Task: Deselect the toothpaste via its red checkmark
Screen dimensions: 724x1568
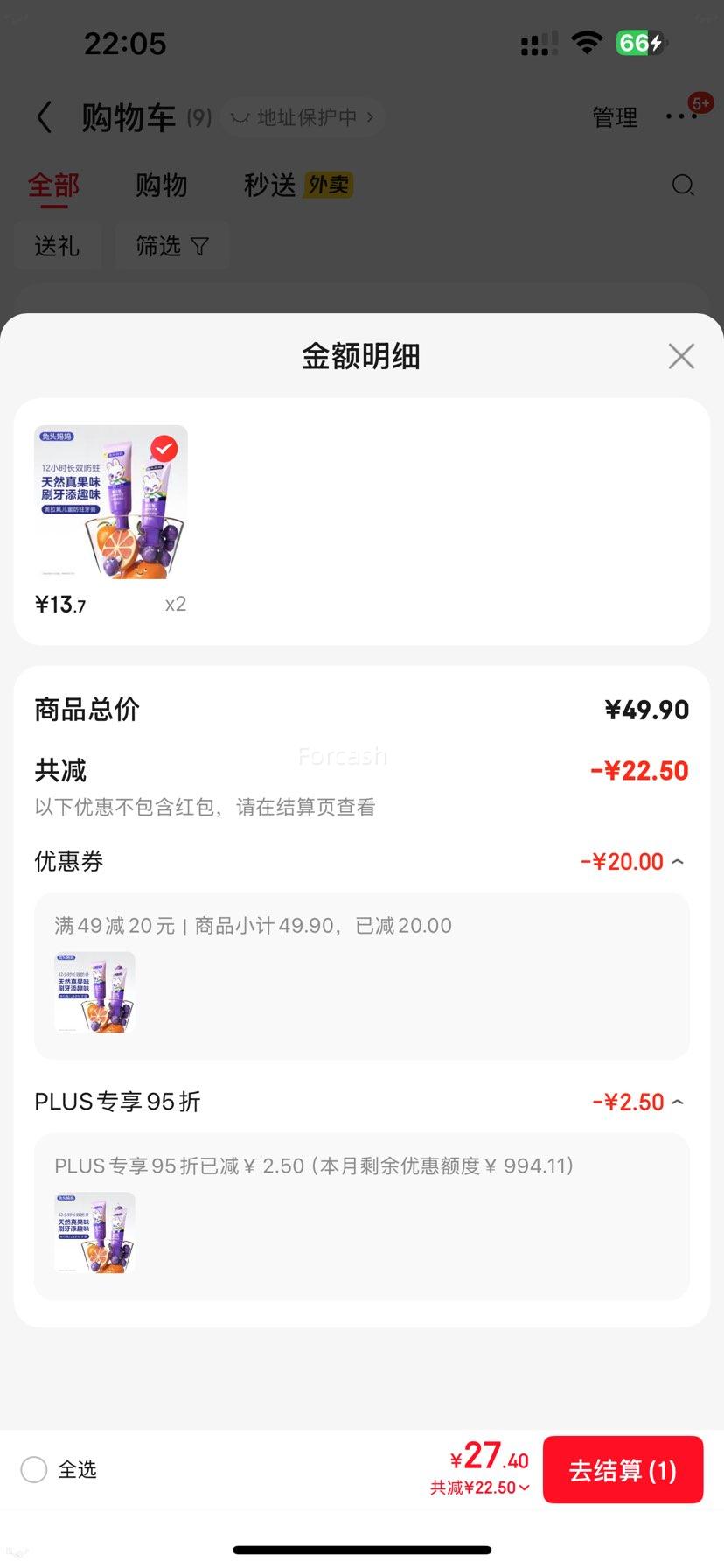Action: tap(164, 449)
